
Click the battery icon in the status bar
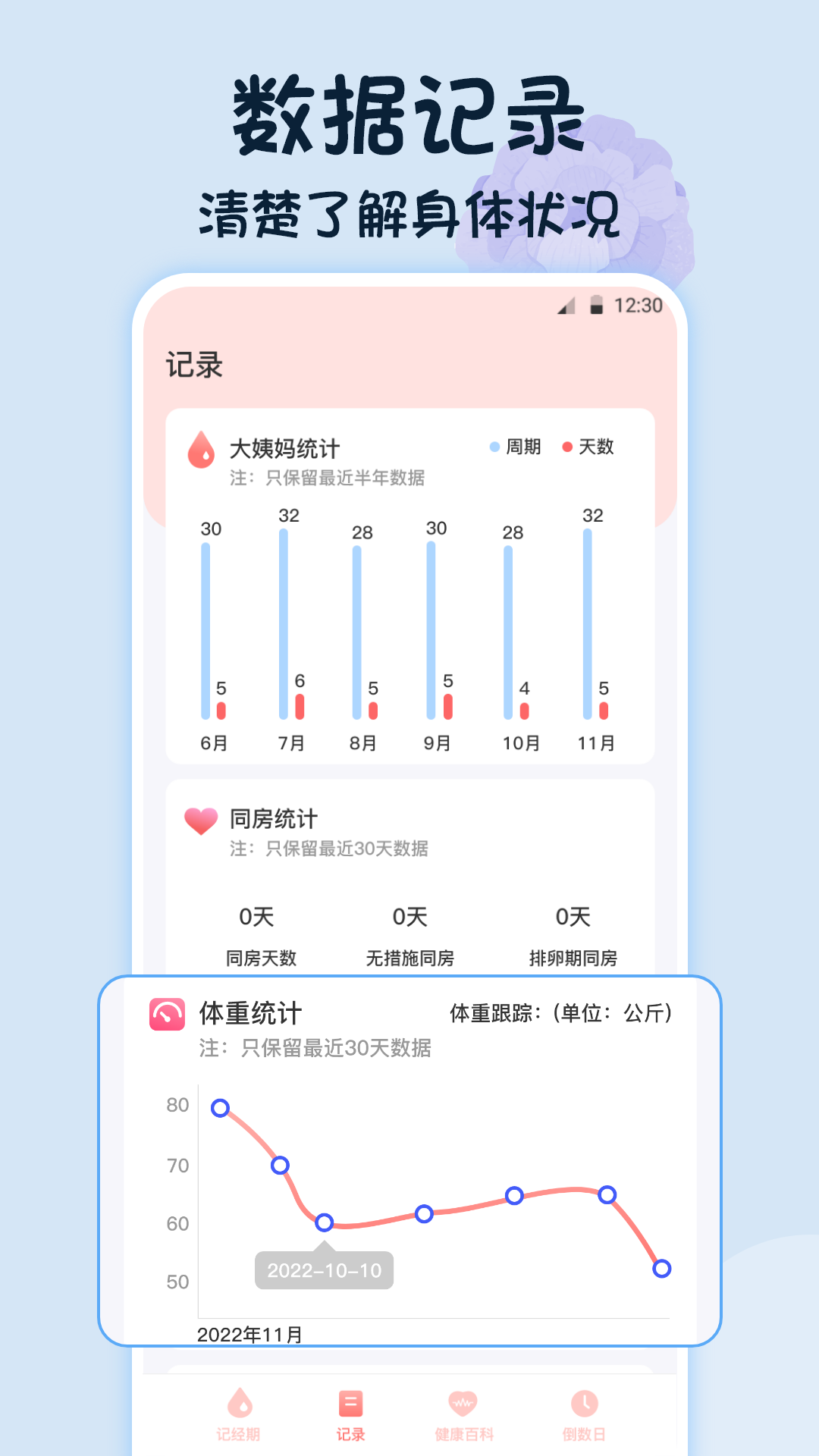[598, 303]
